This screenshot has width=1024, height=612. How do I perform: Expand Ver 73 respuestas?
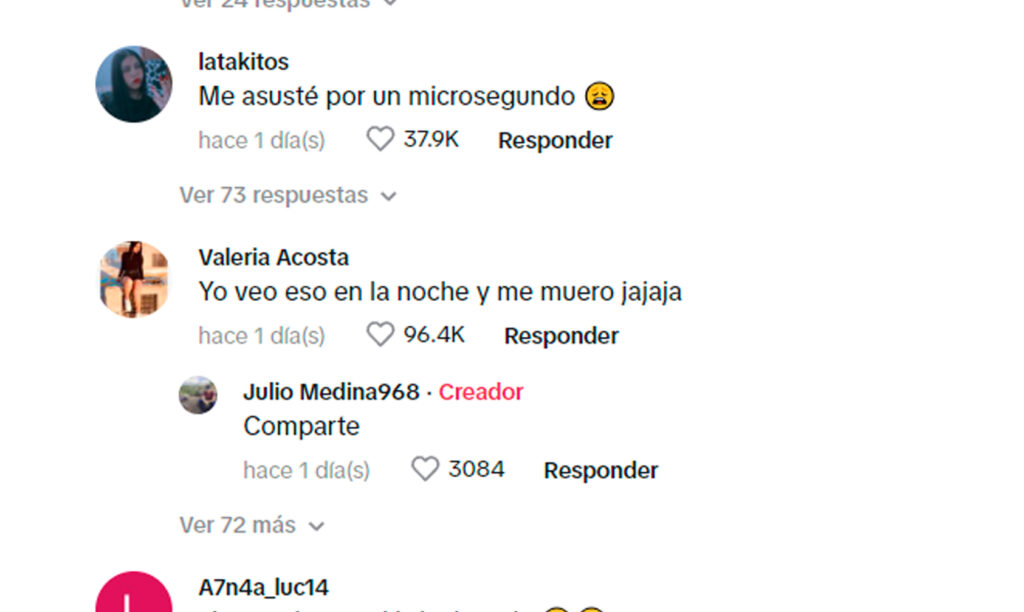point(288,195)
